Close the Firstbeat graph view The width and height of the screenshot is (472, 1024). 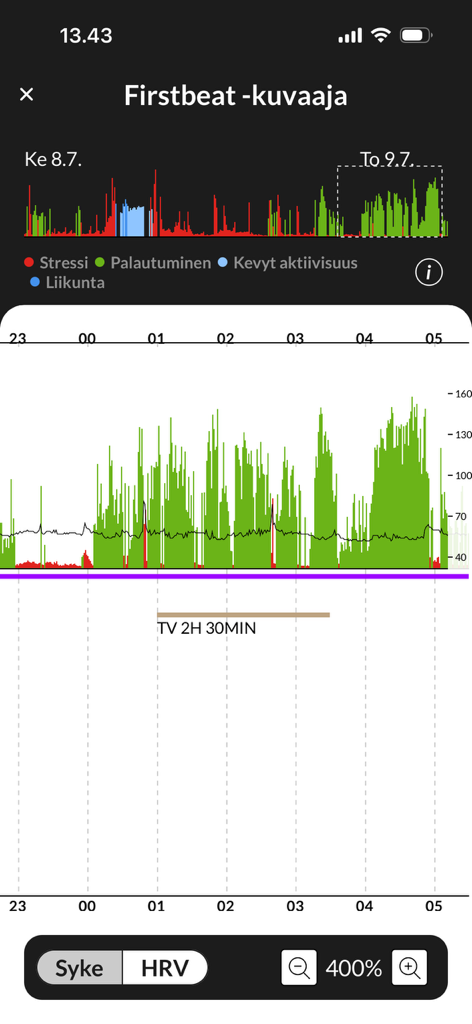26,95
